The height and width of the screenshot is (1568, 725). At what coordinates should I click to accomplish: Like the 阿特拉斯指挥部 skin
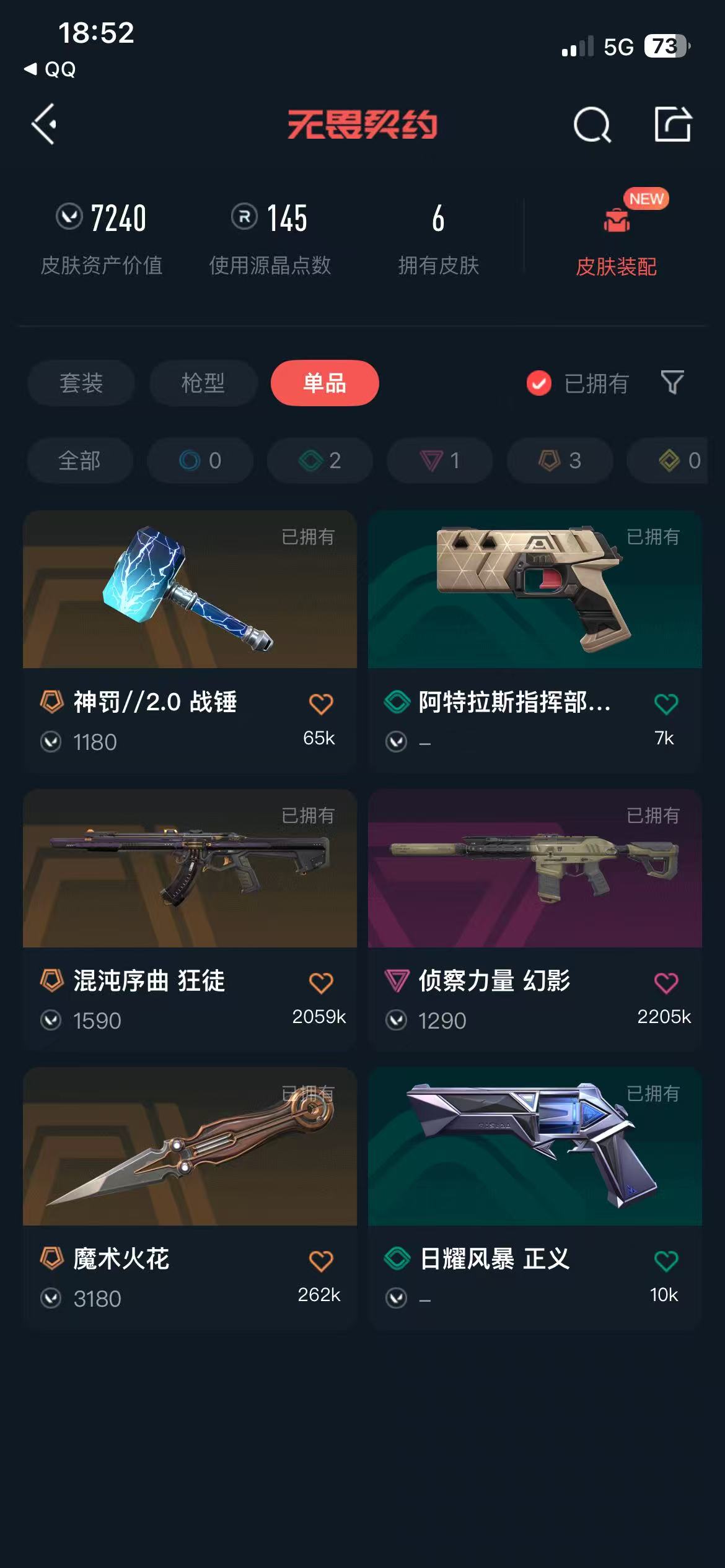666,704
